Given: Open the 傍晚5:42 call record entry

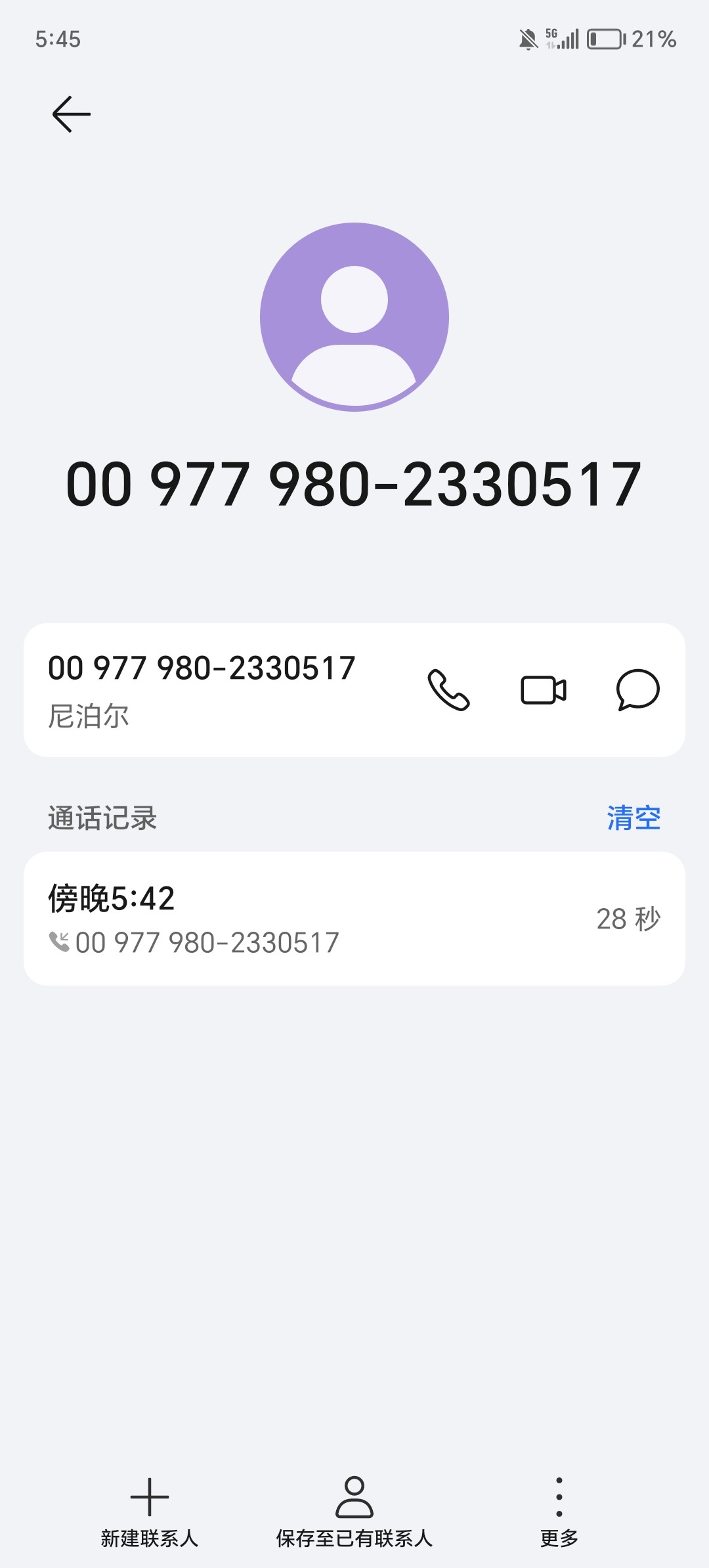Looking at the screenshot, I should 354,915.
